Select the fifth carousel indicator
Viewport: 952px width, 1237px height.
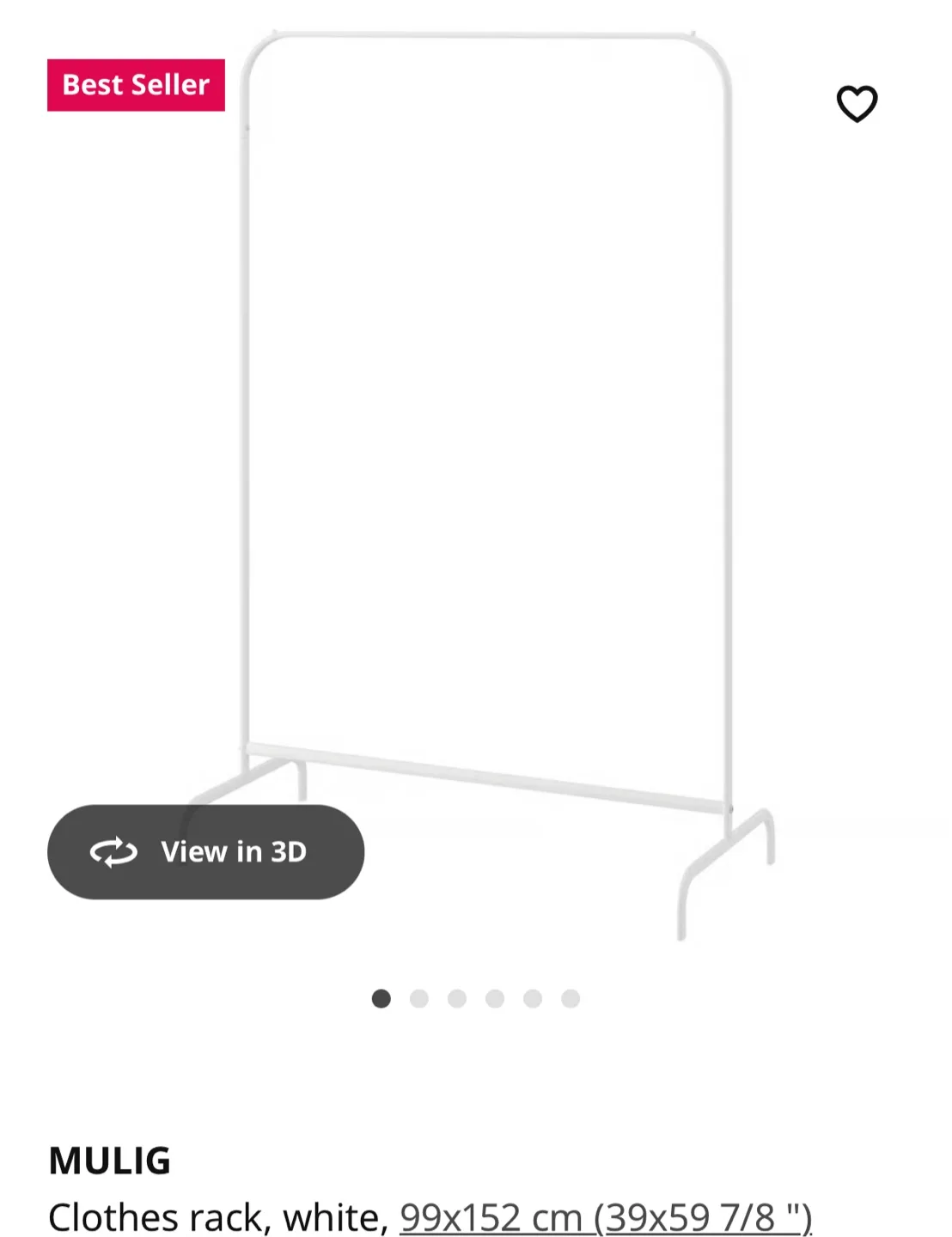[x=530, y=998]
